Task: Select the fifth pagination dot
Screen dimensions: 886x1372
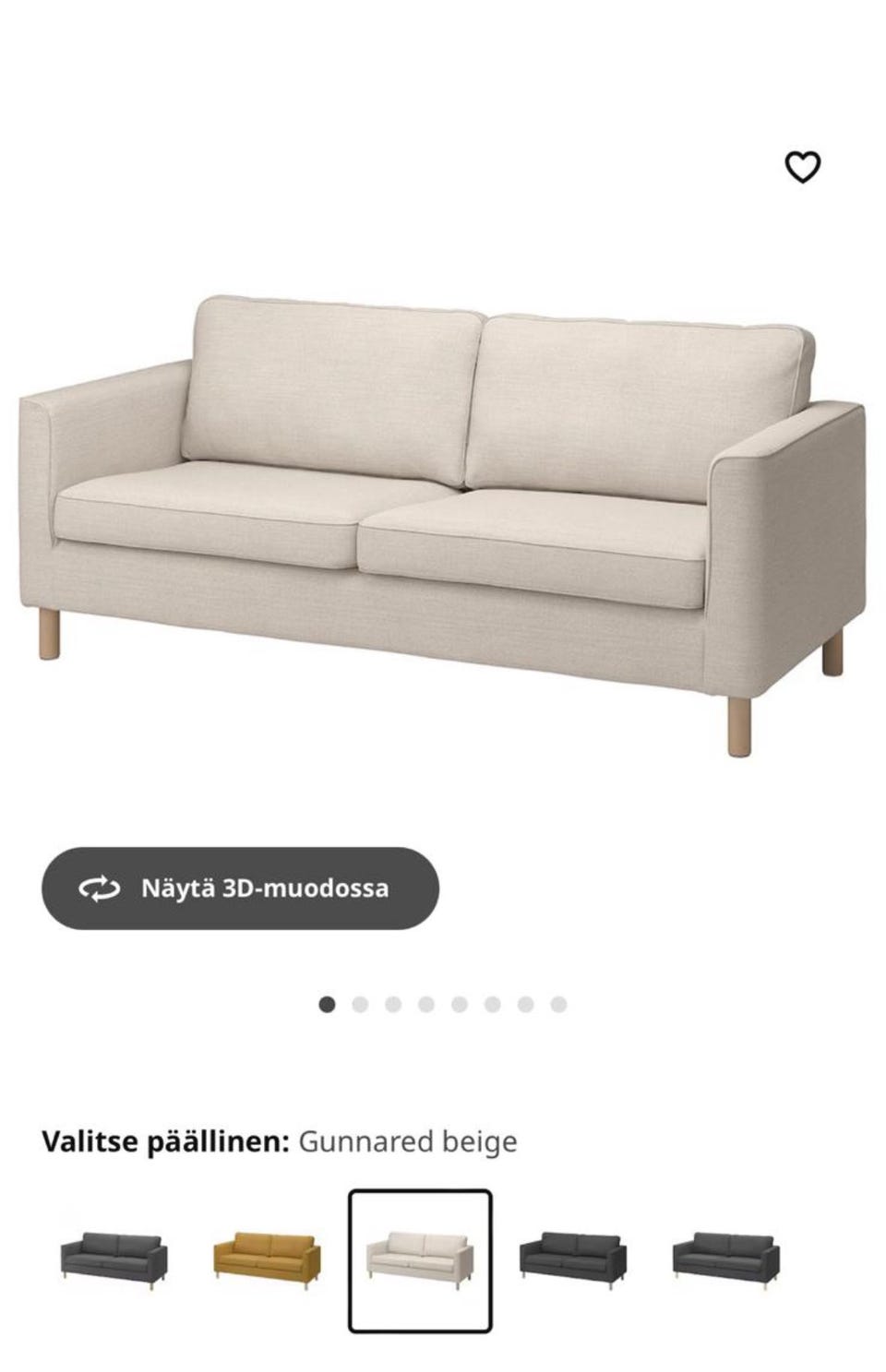Action: click(458, 1002)
